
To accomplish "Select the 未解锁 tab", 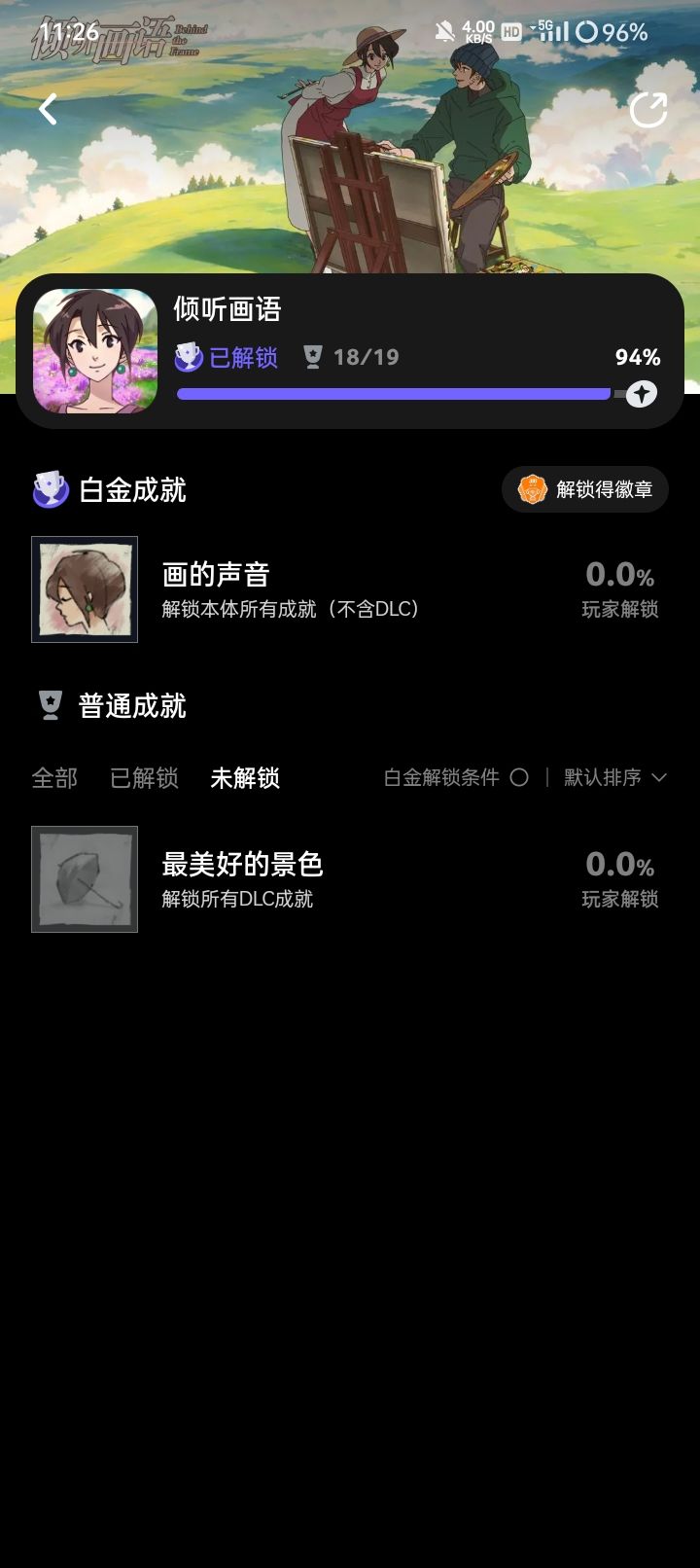I will click(x=245, y=778).
